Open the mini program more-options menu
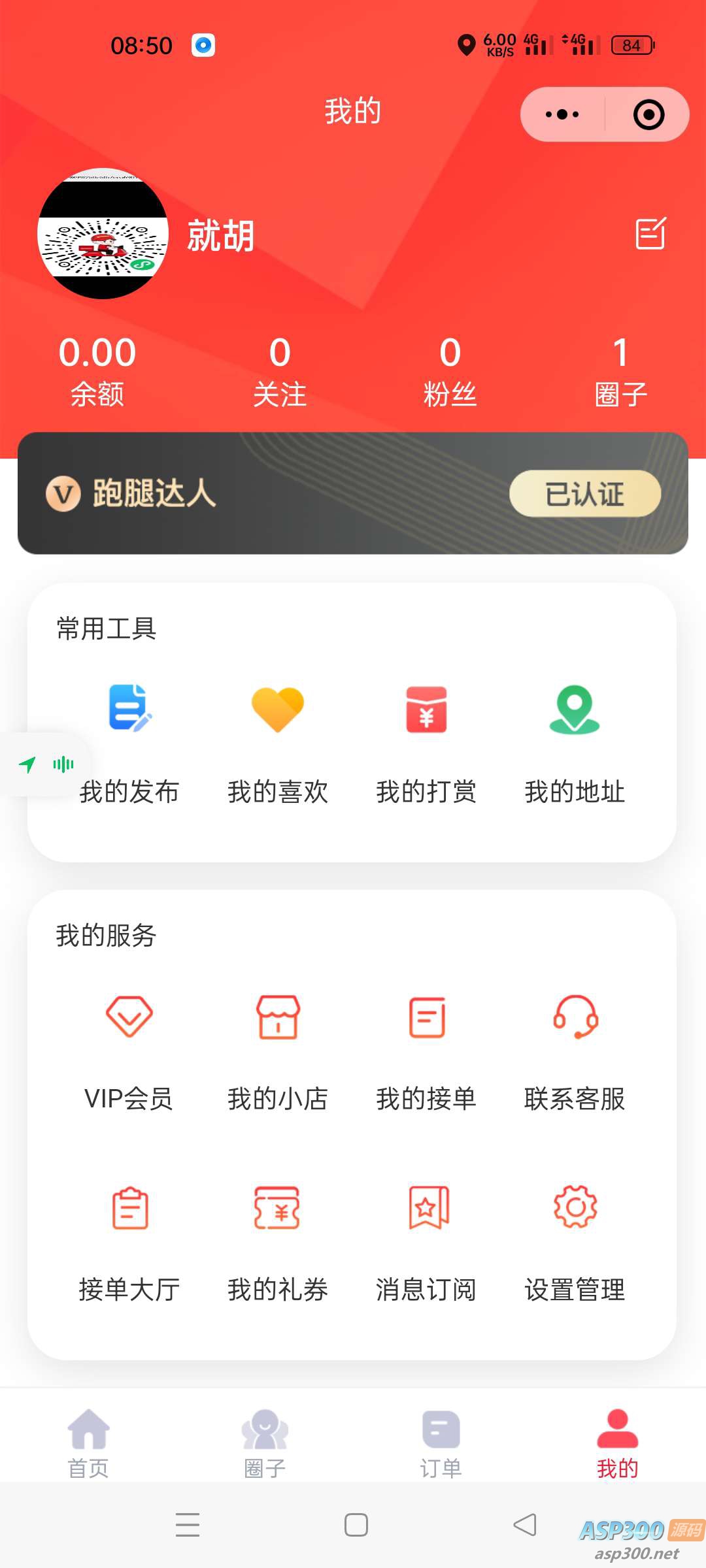The image size is (706, 1568). (x=562, y=114)
